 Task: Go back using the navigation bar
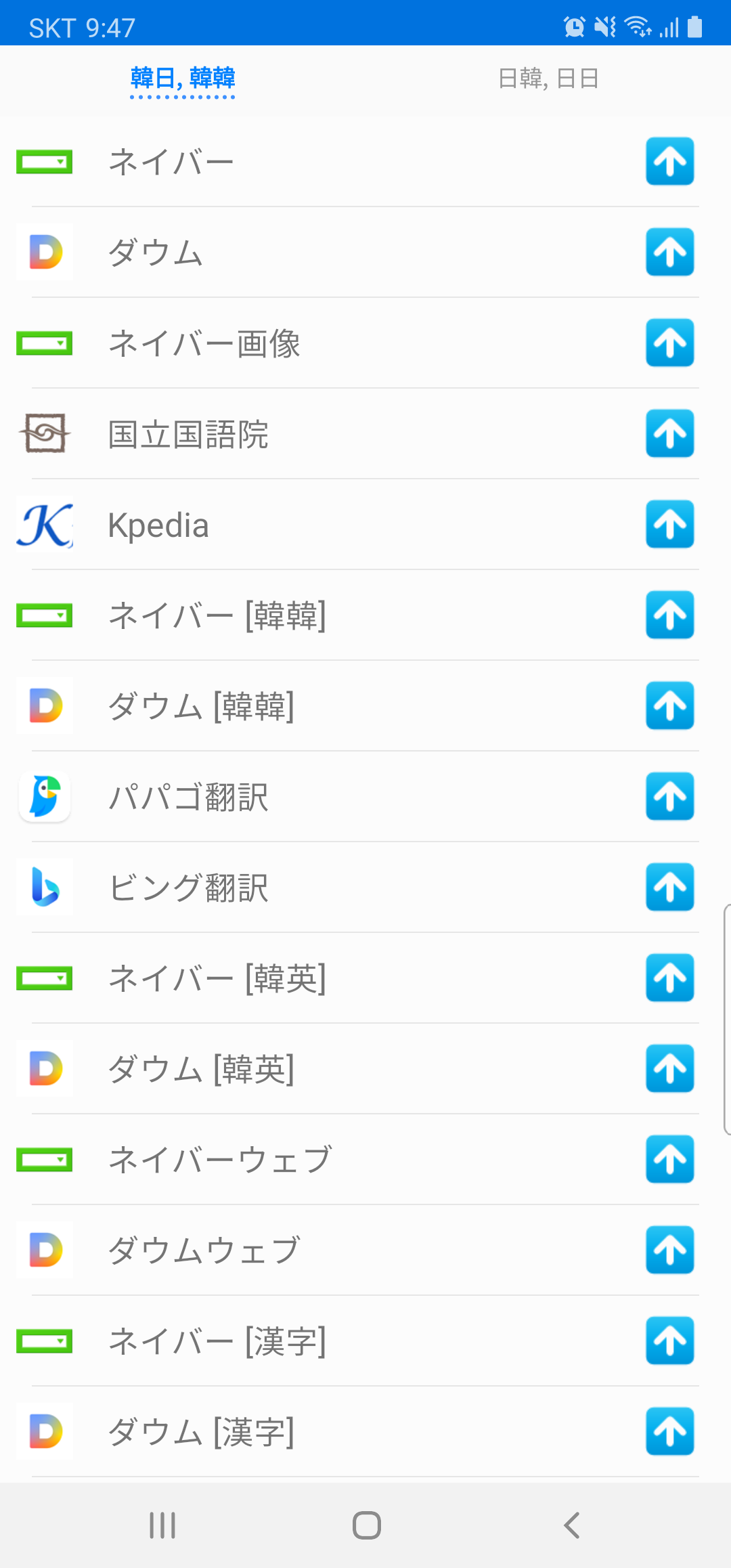(x=572, y=1525)
